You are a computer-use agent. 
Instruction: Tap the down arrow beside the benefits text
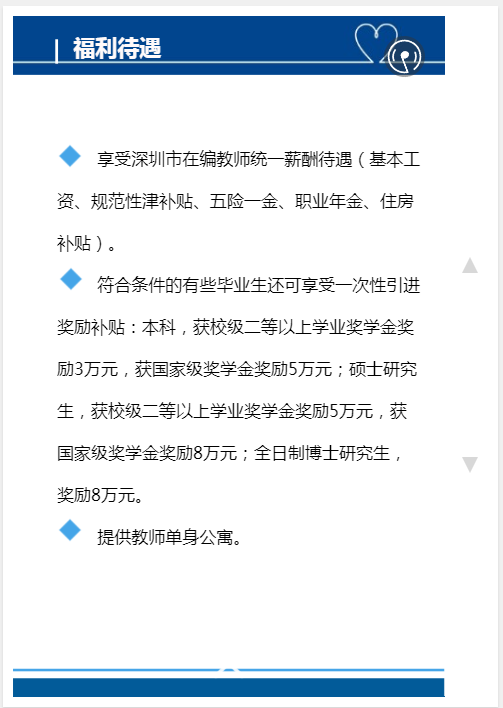click(x=470, y=464)
